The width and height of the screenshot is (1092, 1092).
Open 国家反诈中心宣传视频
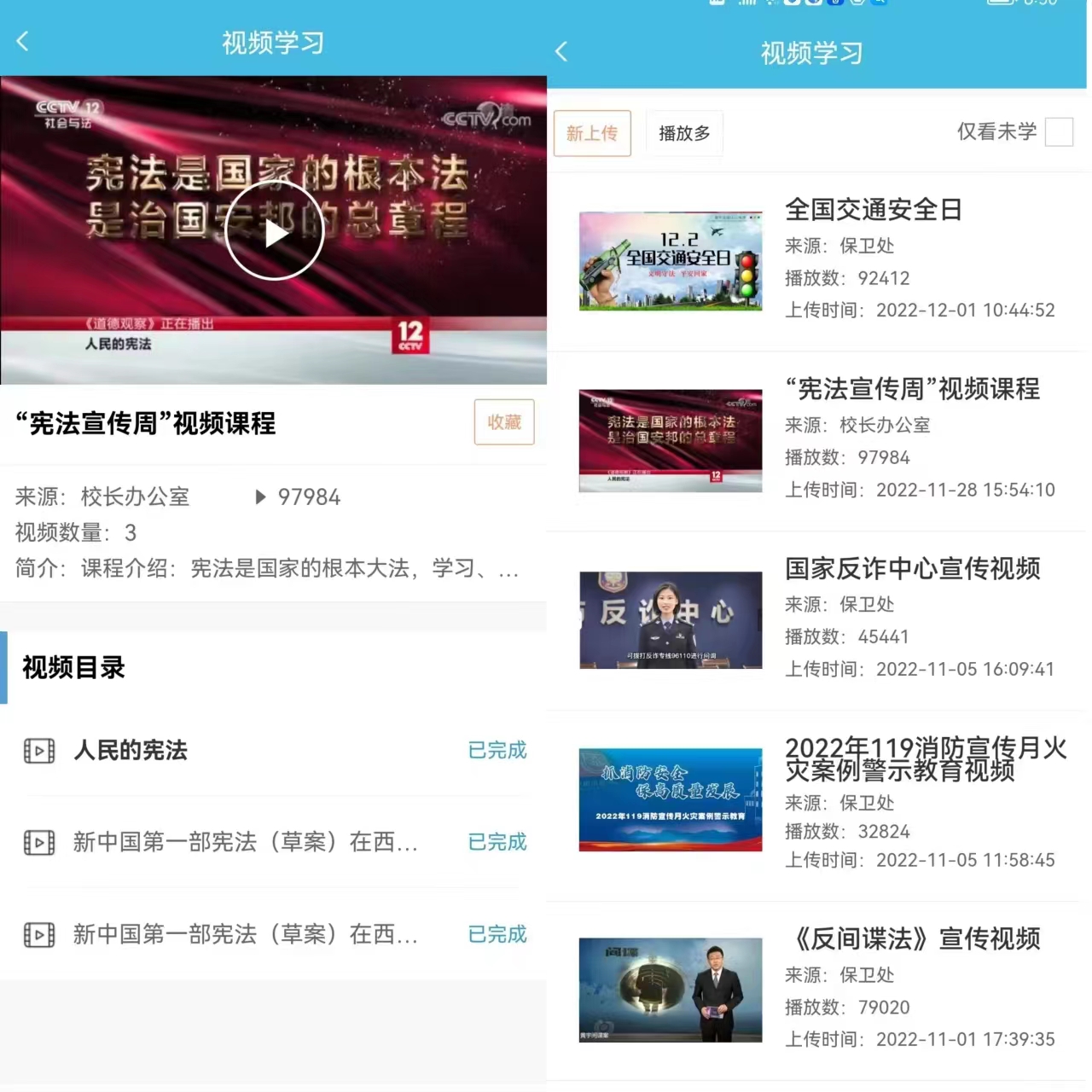pyautogui.click(x=911, y=568)
